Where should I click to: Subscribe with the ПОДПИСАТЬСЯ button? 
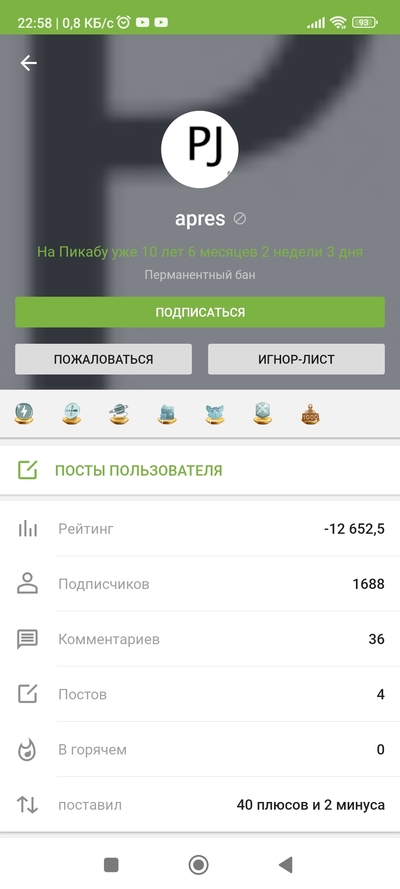[x=200, y=312]
